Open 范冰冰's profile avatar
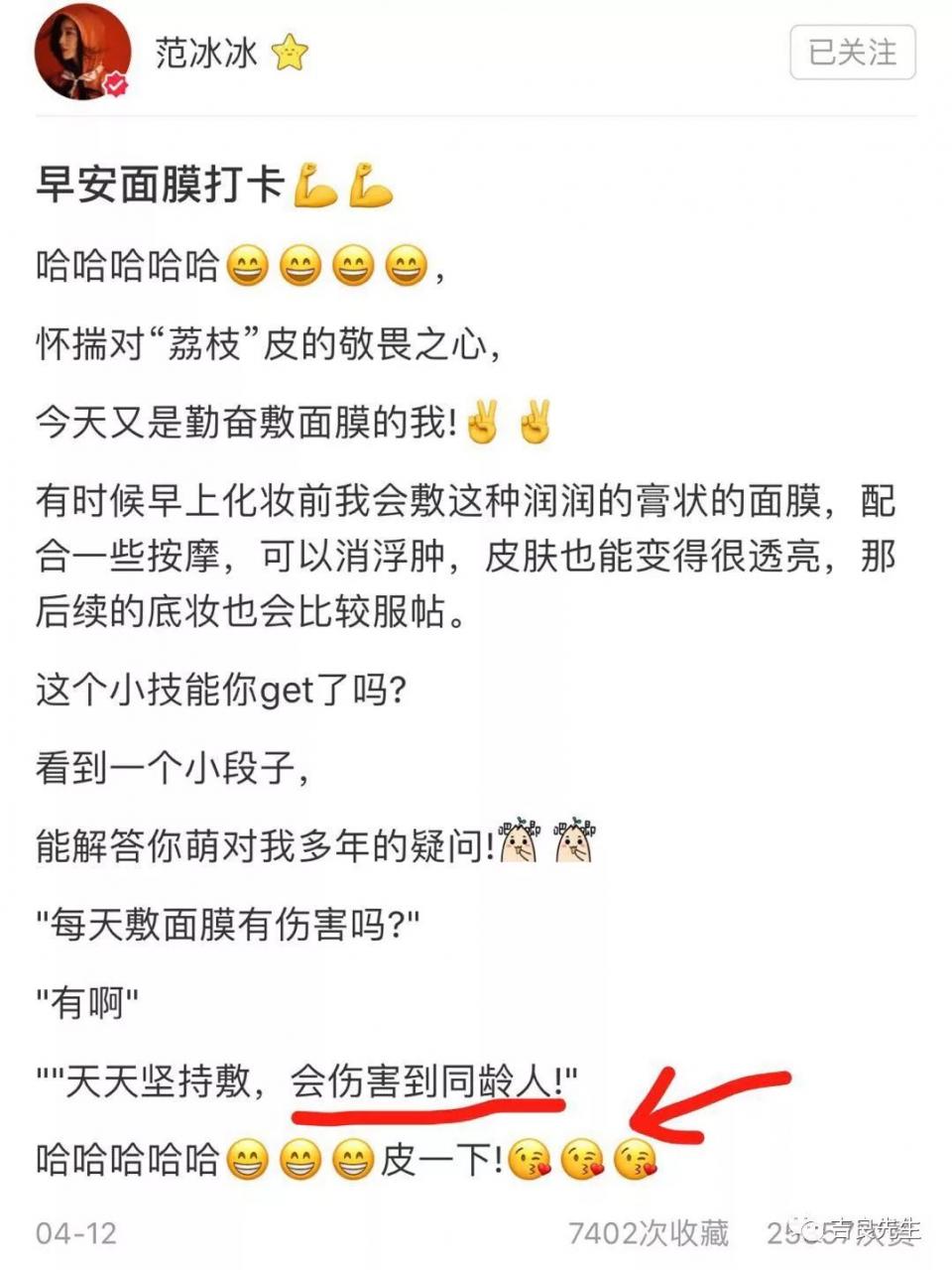This screenshot has height=1270, width=952. point(81,52)
